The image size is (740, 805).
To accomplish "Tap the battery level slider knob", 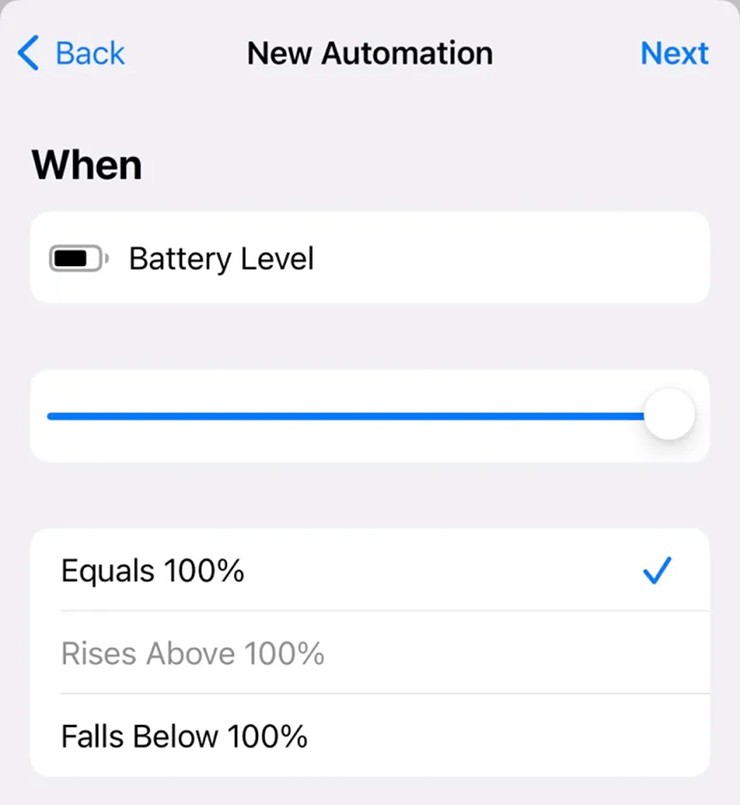I will 669,415.
